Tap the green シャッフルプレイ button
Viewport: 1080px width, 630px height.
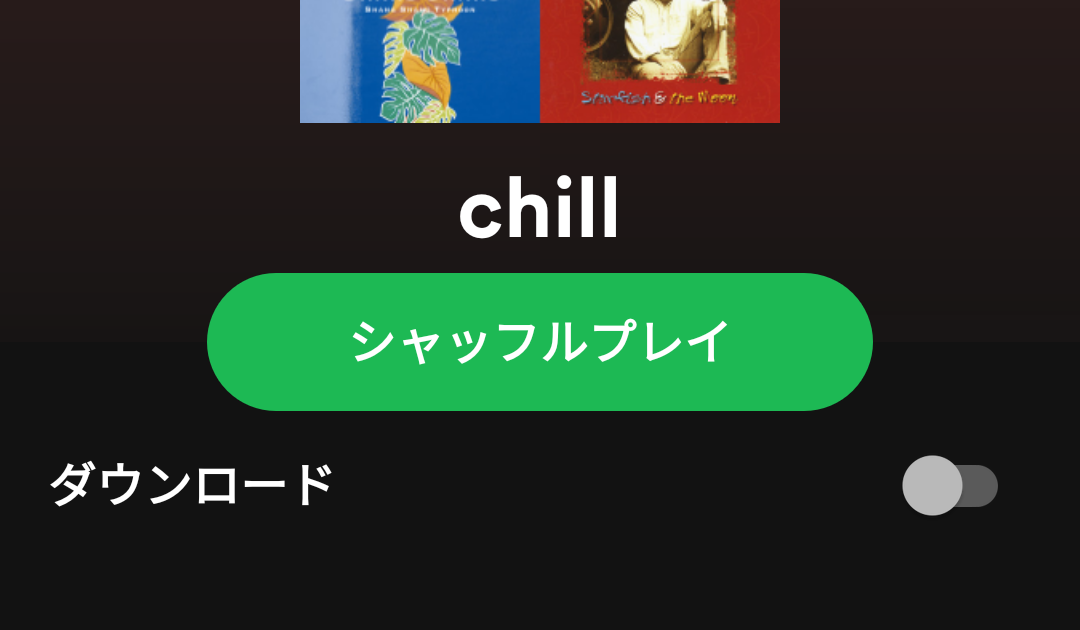[540, 342]
